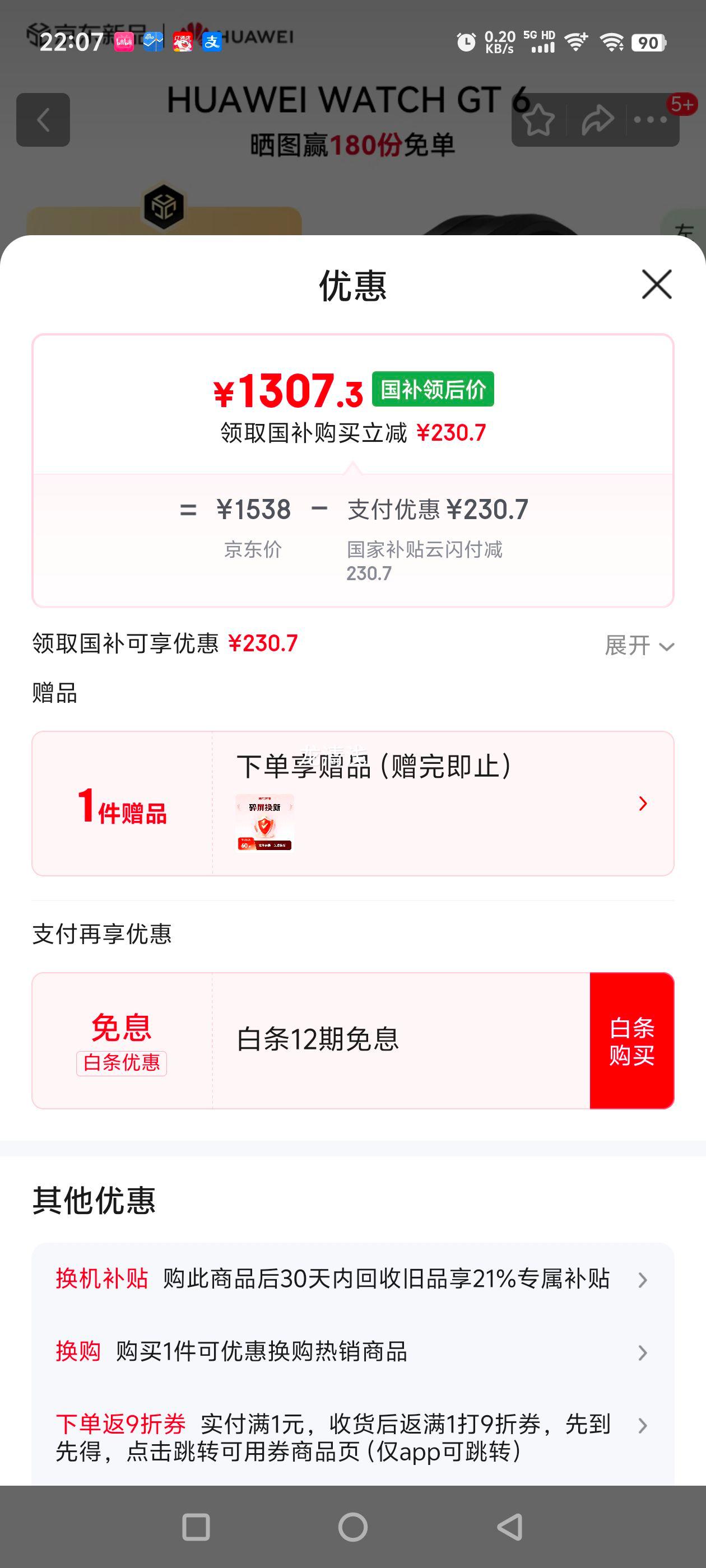Expand the 领取国补可享优惠 details
The height and width of the screenshot is (1568, 706).
(x=638, y=645)
